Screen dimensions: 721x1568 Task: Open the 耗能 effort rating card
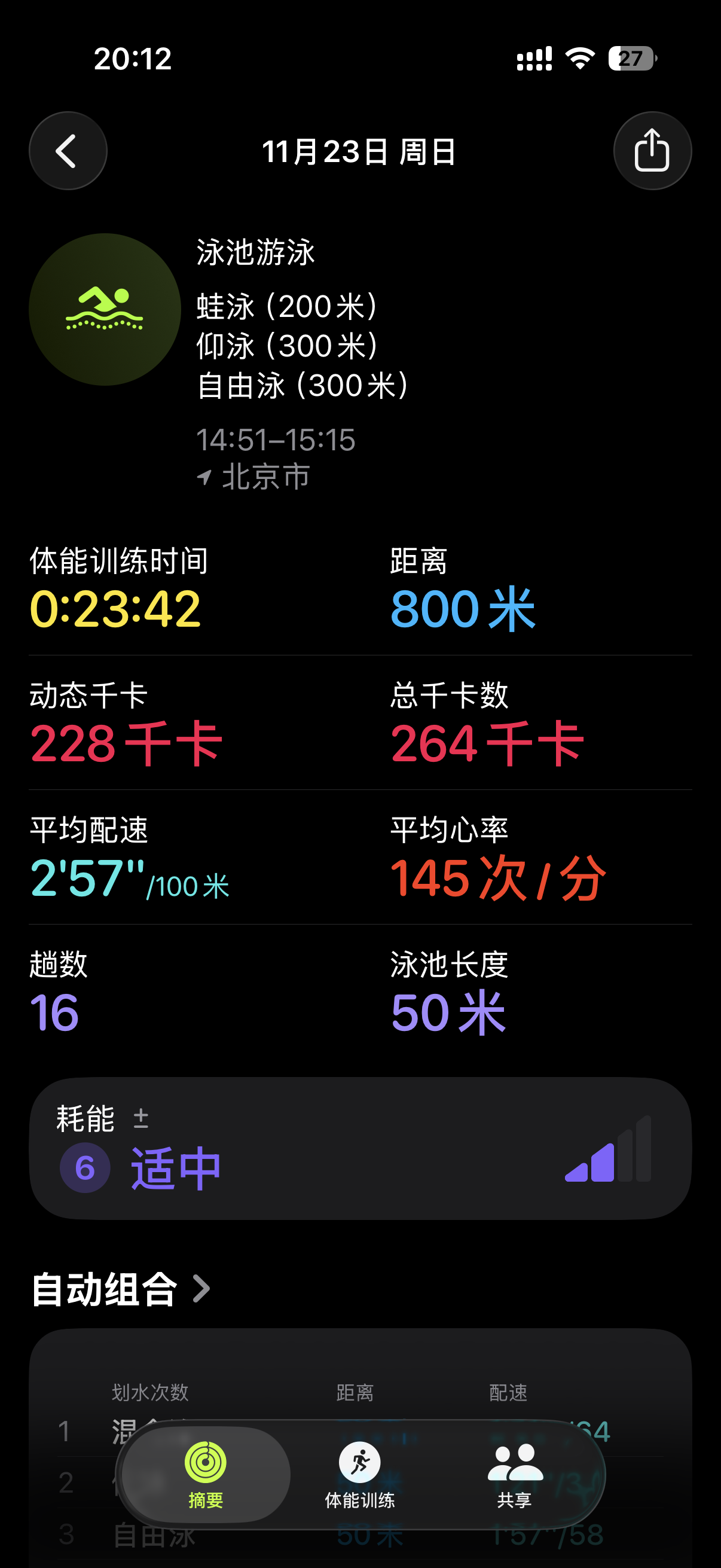point(360,1148)
